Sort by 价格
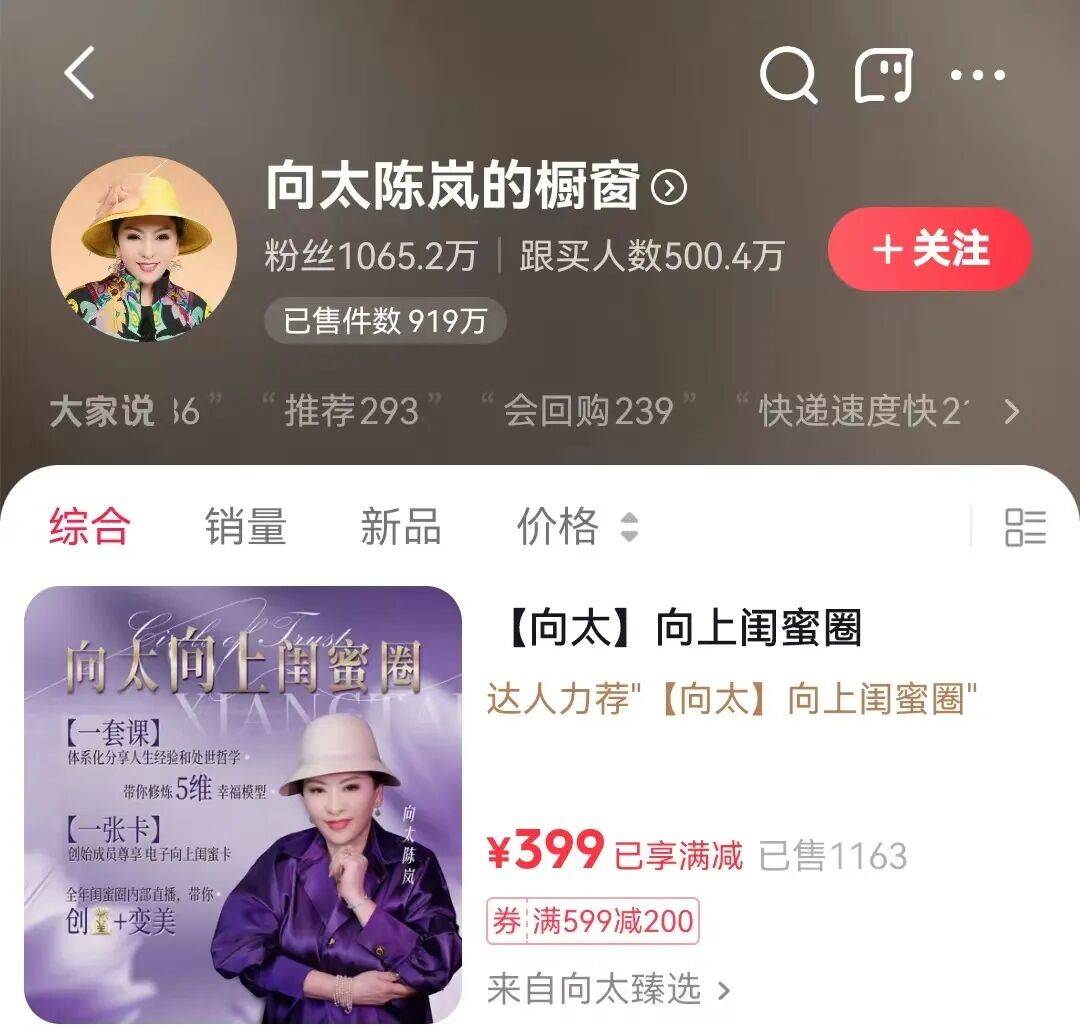 (576, 526)
